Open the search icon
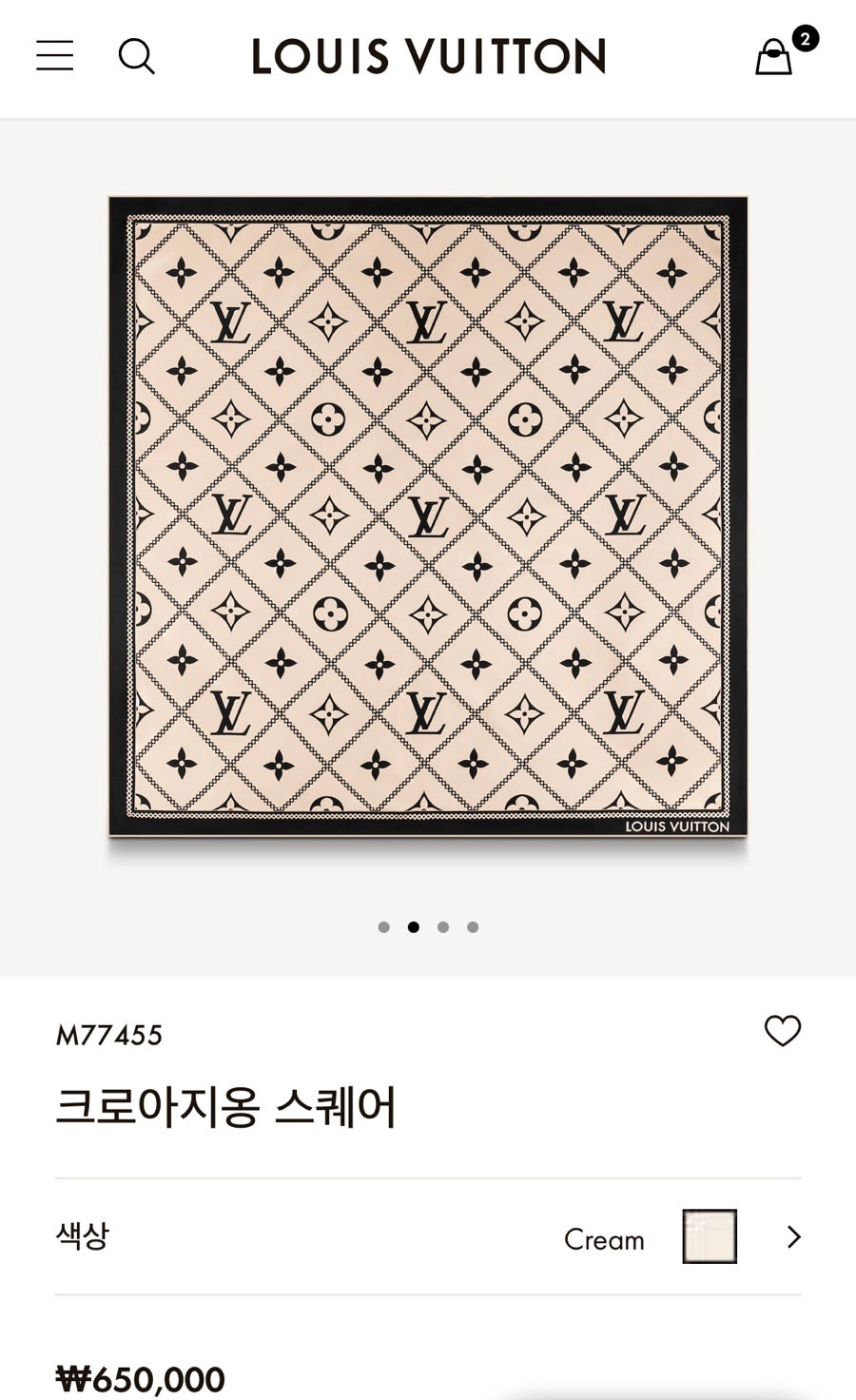 pyautogui.click(x=136, y=56)
